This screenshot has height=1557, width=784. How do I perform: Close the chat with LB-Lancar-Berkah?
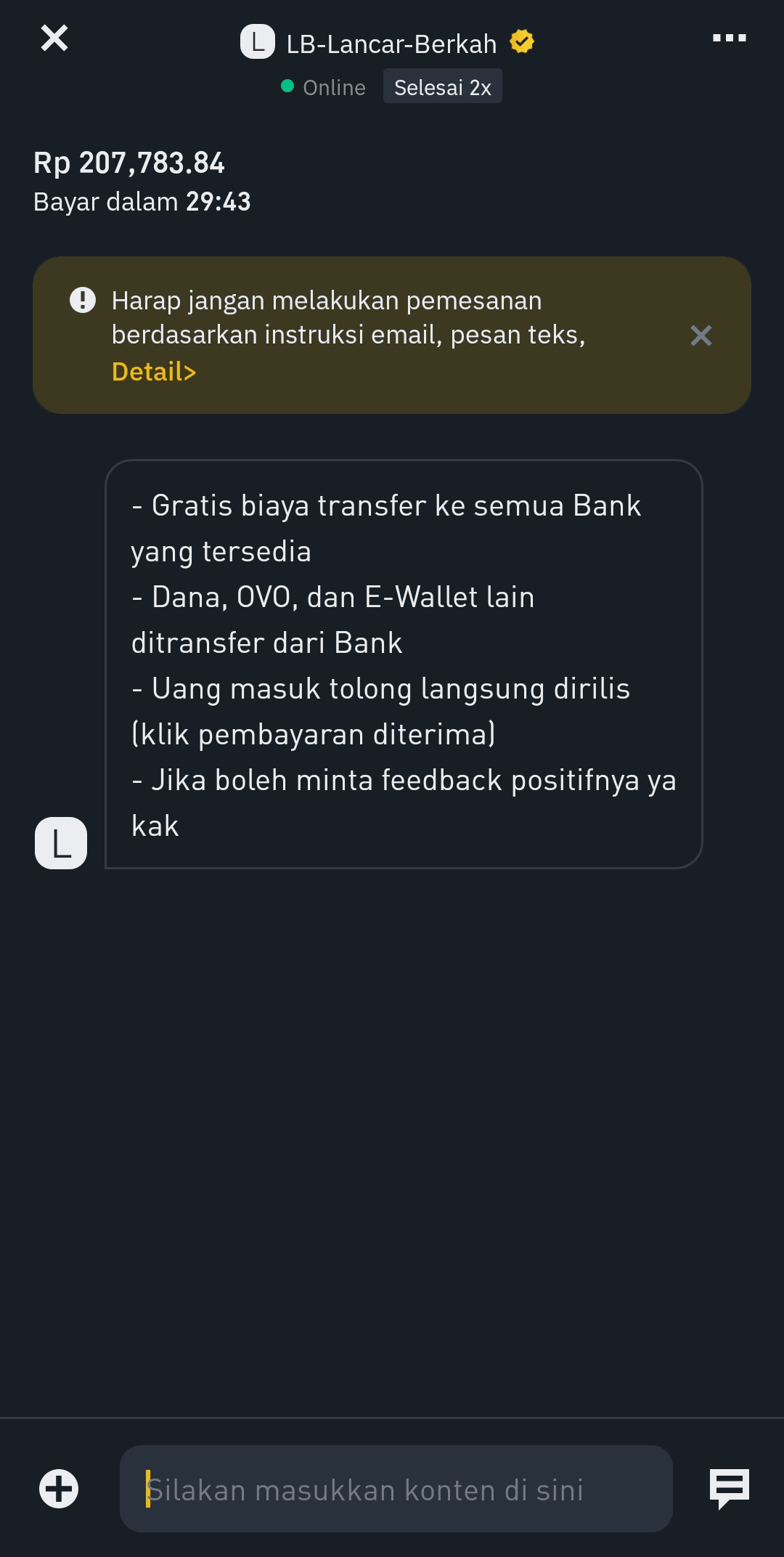coord(54,38)
